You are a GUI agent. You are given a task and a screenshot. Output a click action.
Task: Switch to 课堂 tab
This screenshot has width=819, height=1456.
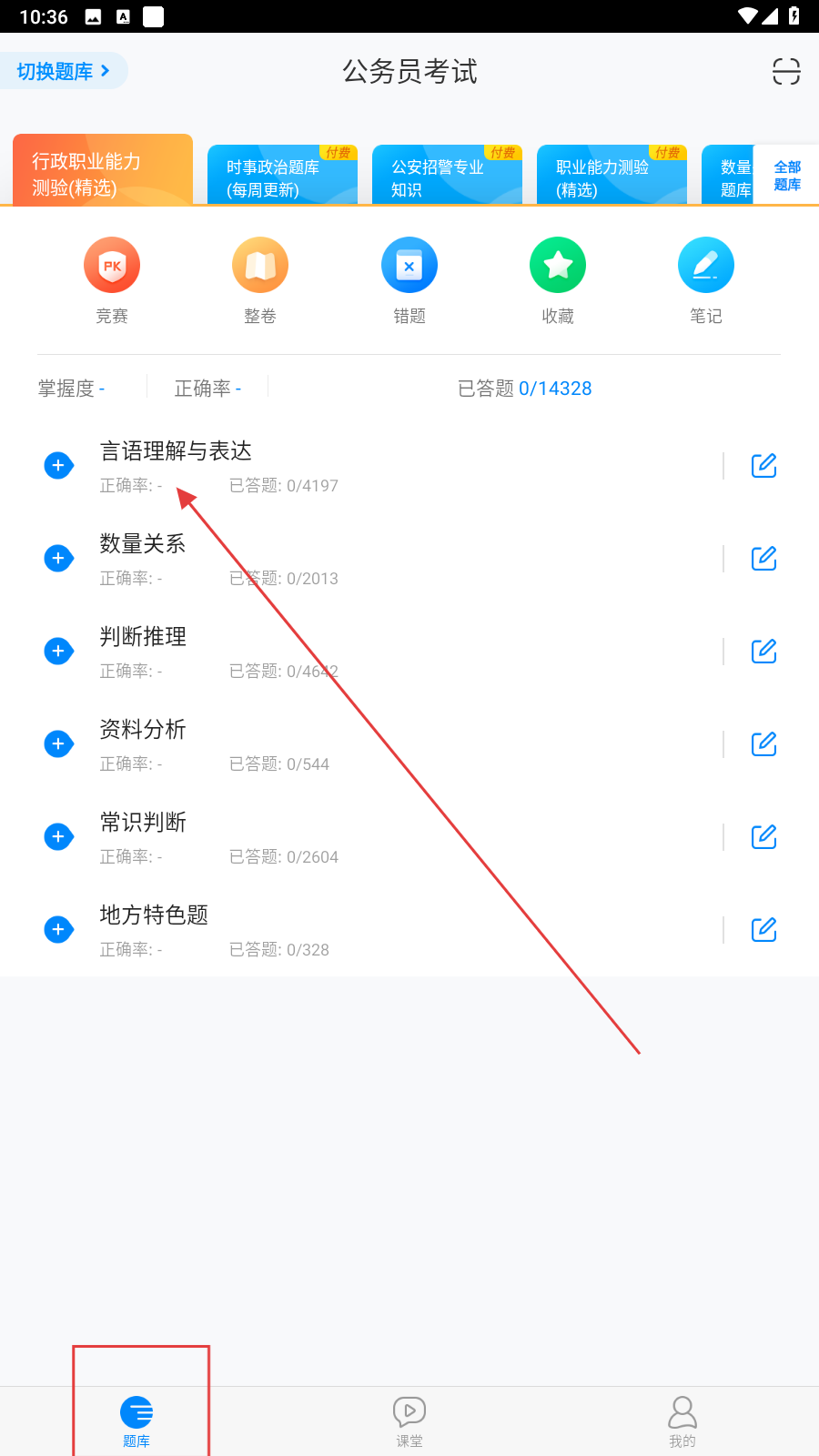click(x=409, y=1421)
